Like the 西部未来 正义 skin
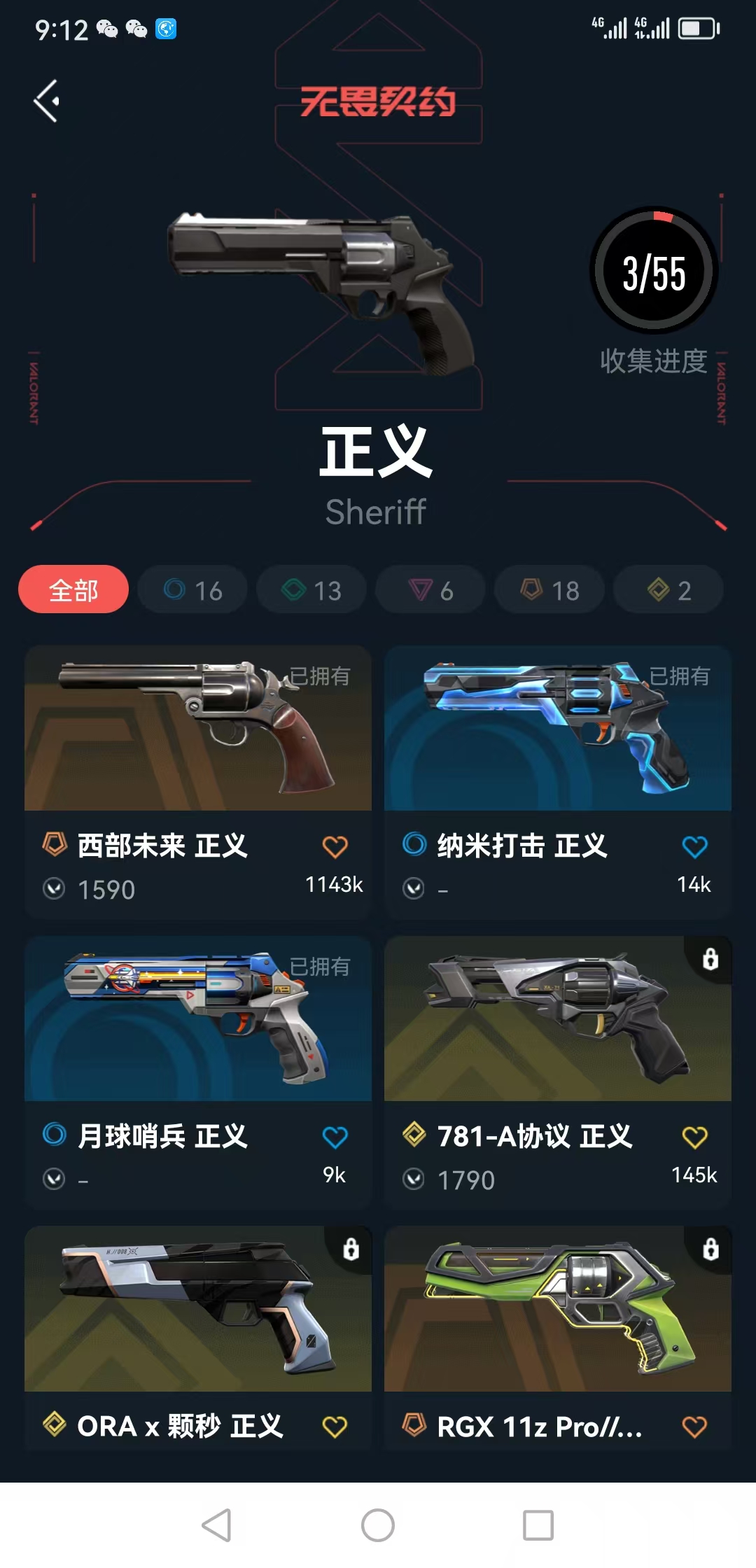Viewport: 756px width, 1568px height. coord(335,846)
